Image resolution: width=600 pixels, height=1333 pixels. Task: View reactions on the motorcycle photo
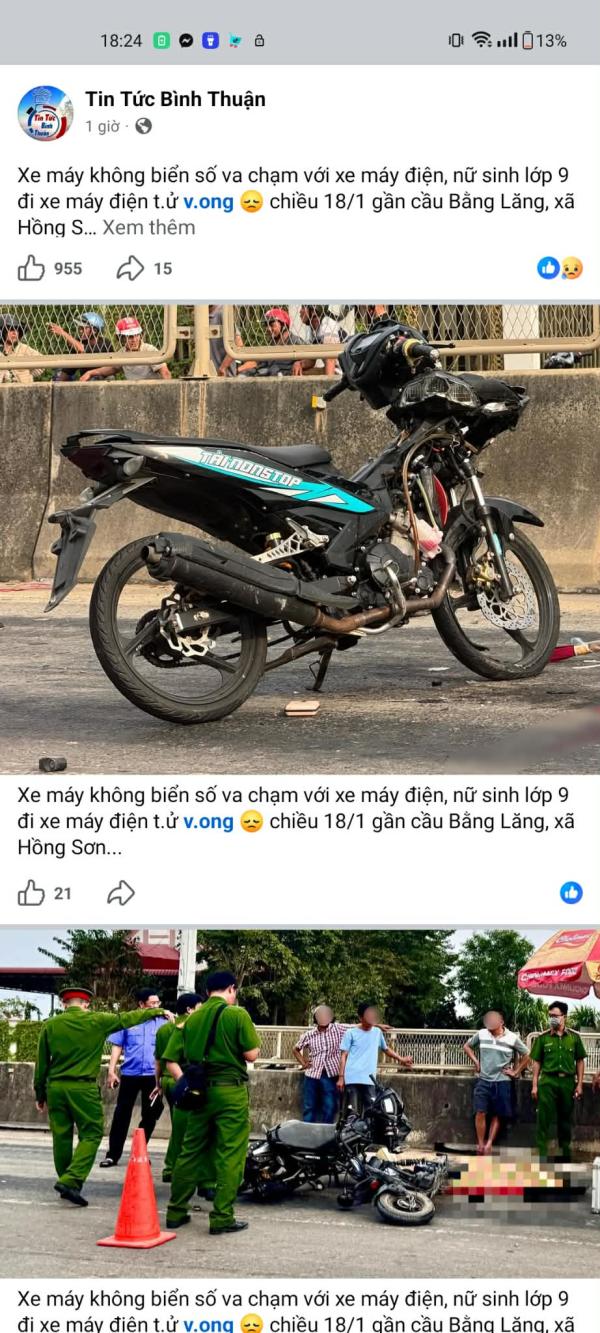click(572, 893)
